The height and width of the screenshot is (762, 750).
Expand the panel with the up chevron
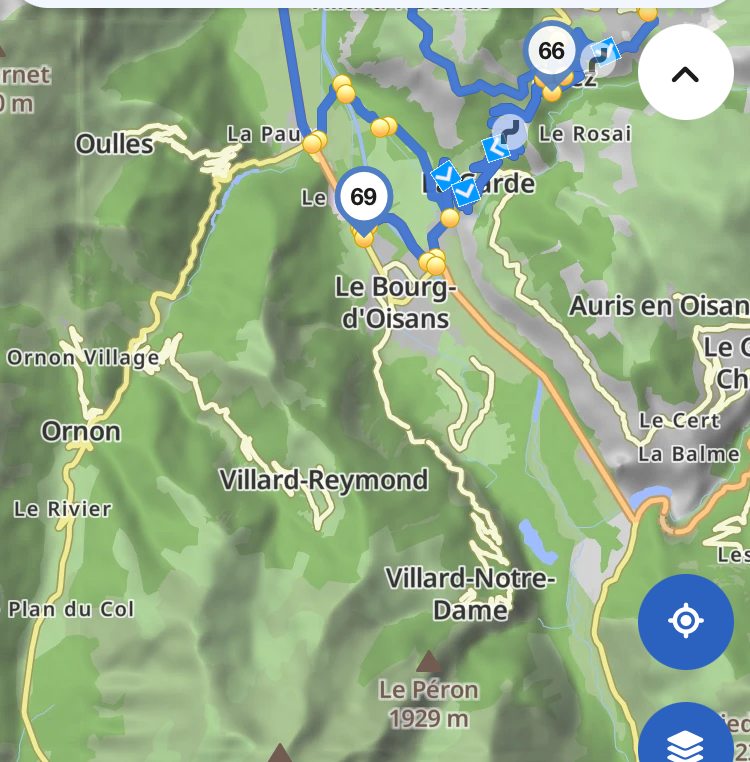tap(685, 73)
